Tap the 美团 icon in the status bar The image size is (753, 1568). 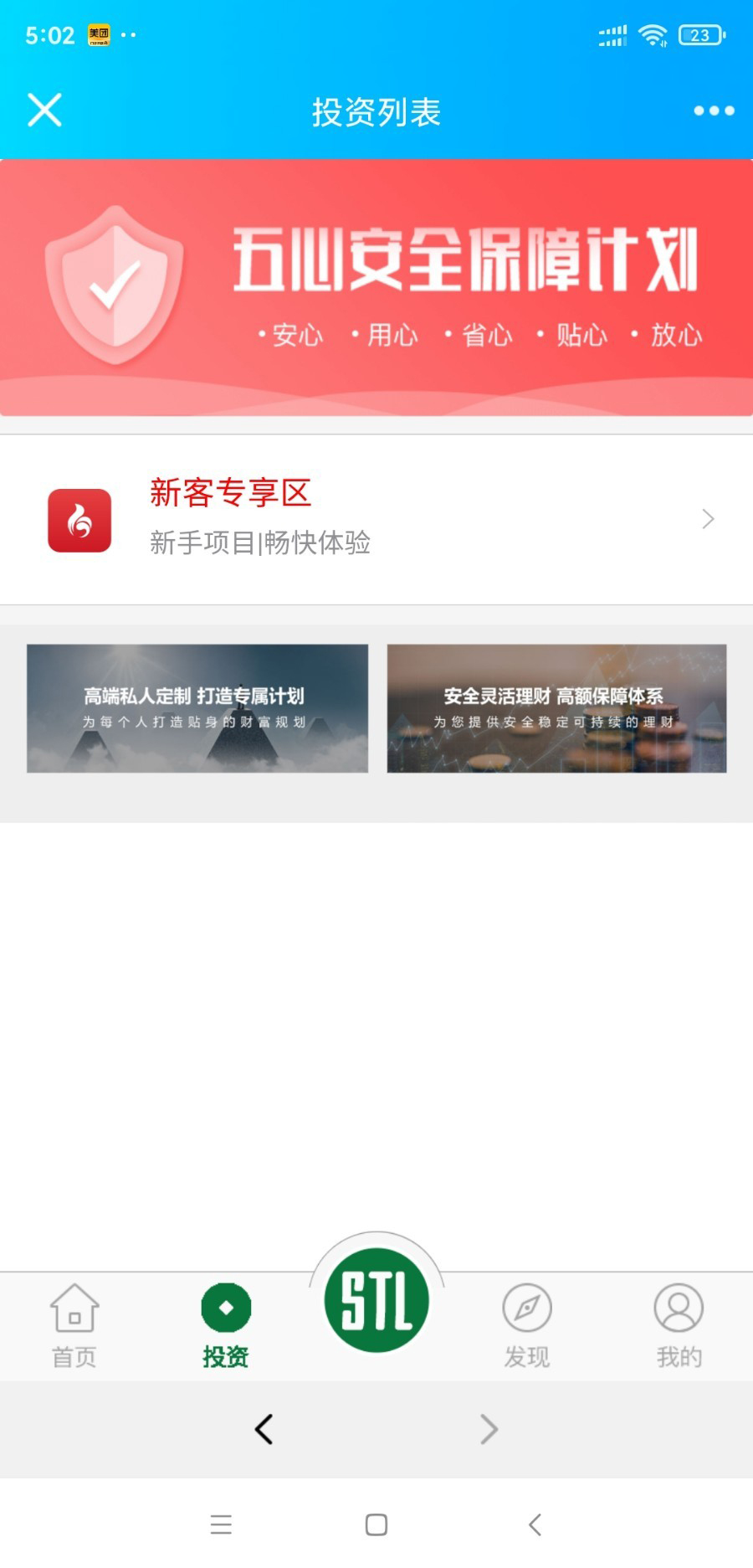point(97,33)
